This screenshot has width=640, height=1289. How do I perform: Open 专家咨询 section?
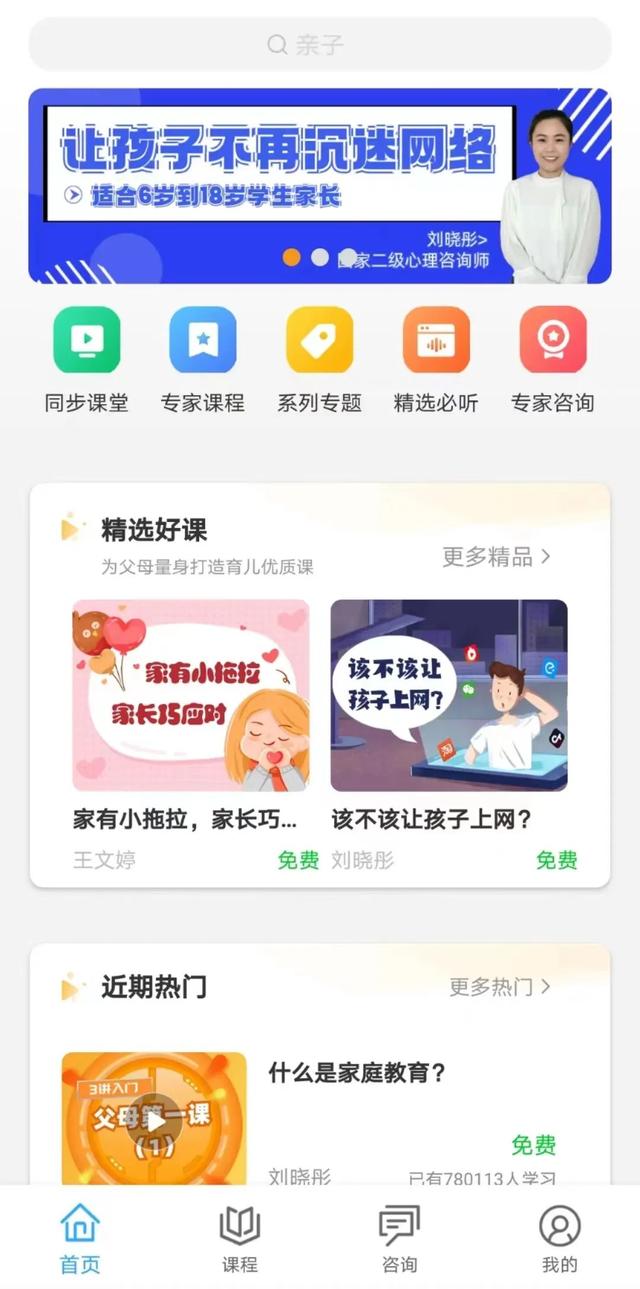click(553, 360)
